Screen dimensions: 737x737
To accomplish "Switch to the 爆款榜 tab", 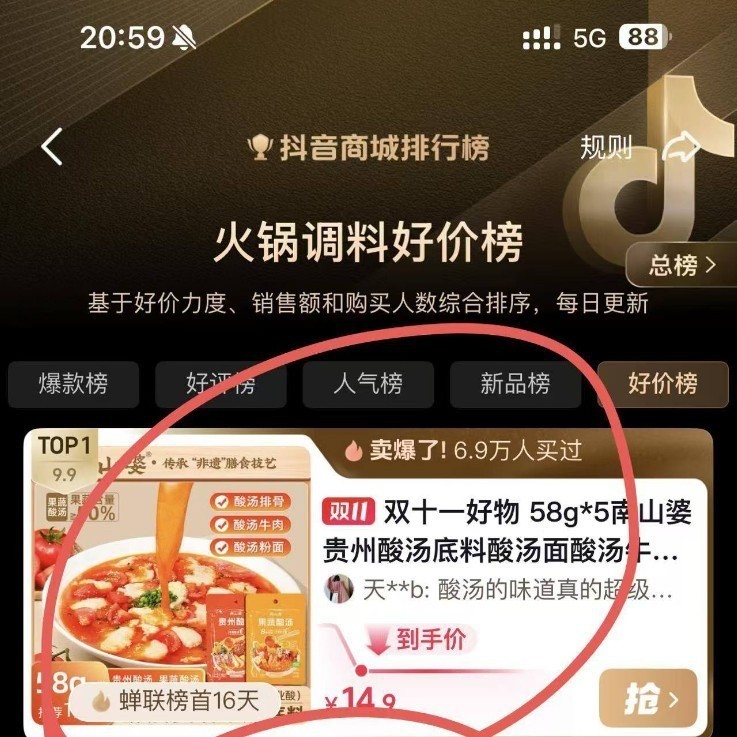I will pyautogui.click(x=73, y=383).
